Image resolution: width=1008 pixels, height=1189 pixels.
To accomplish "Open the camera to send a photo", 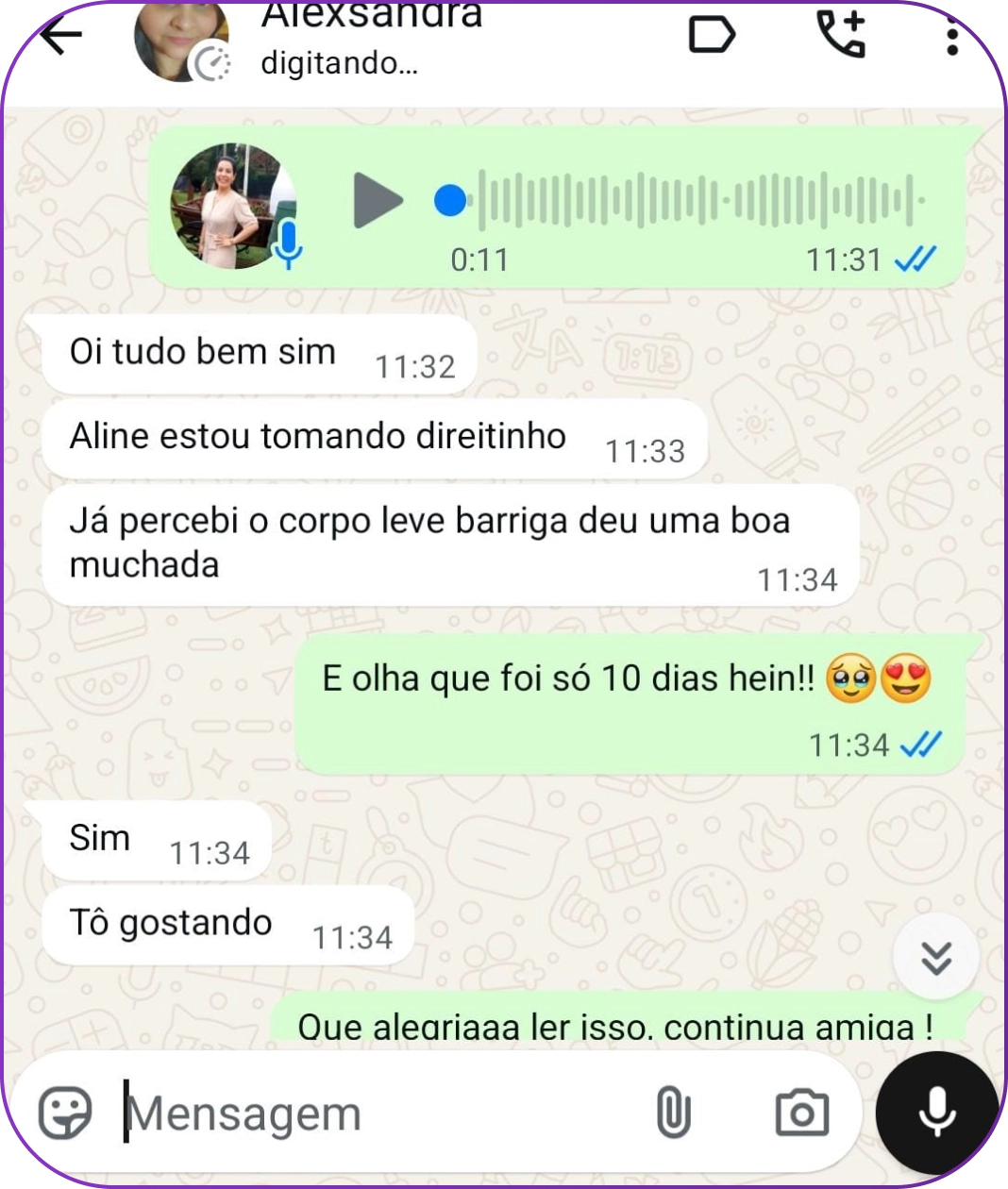I will click(x=801, y=1113).
